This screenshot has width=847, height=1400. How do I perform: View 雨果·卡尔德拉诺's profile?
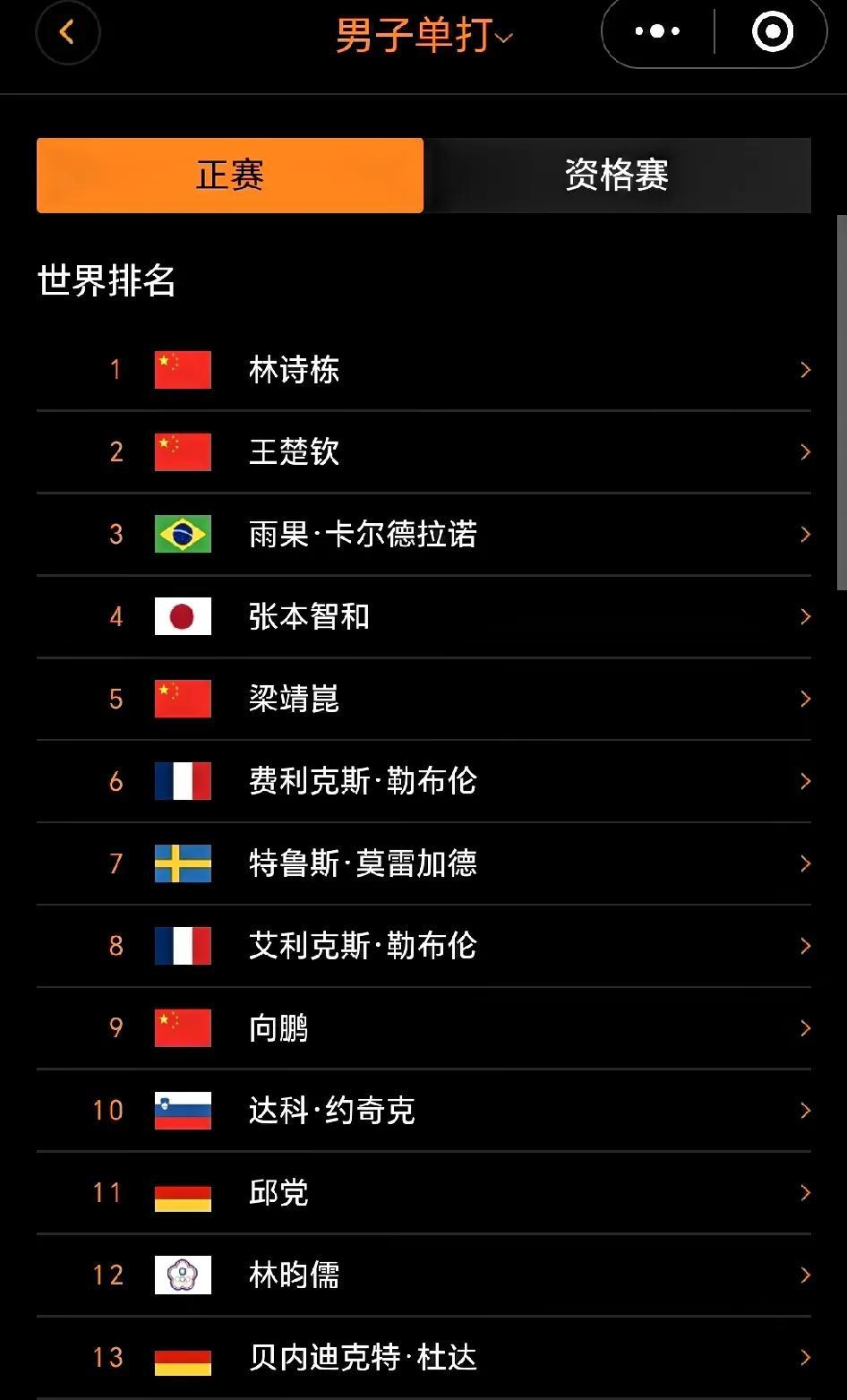pyautogui.click(x=423, y=535)
